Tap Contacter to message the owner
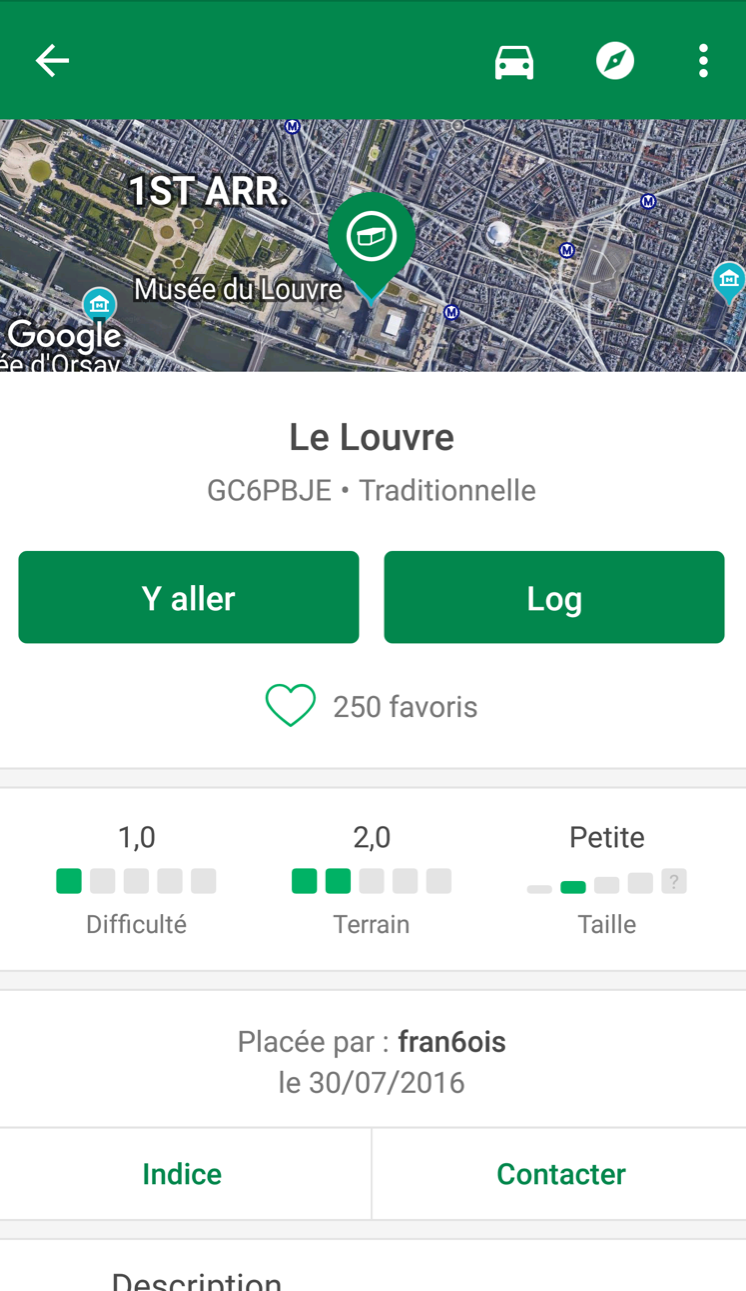The height and width of the screenshot is (1291, 746). tap(559, 1174)
